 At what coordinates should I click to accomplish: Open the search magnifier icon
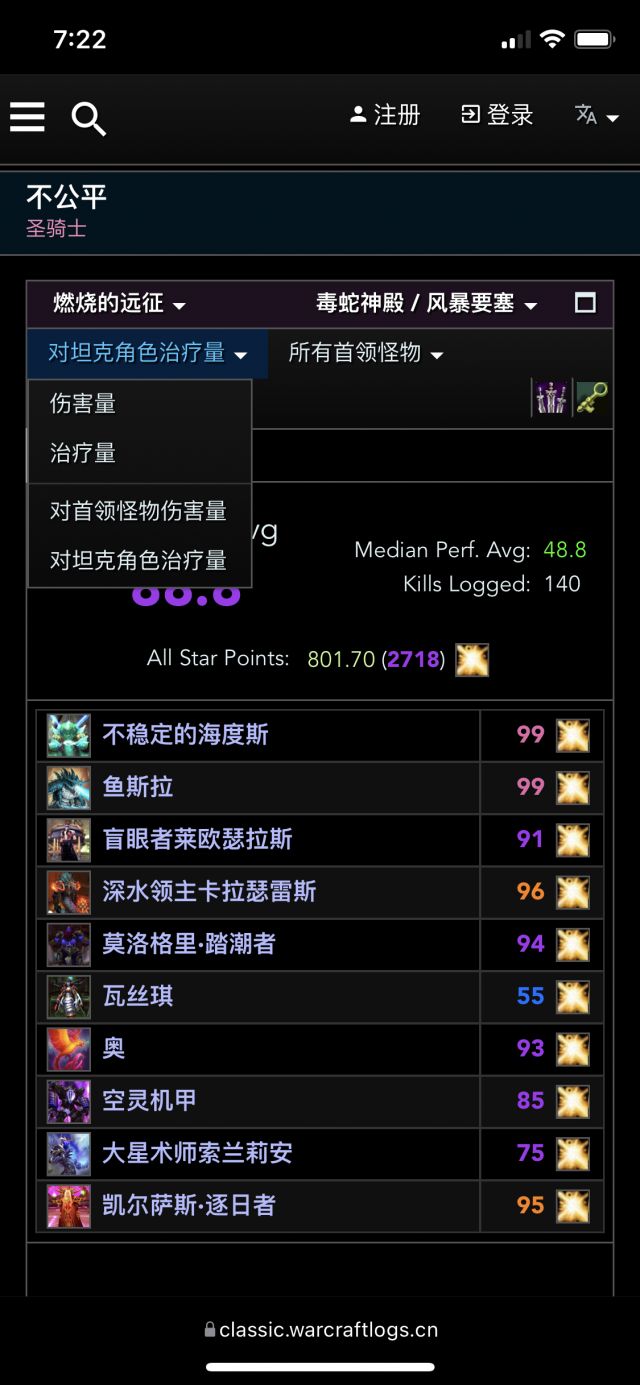tap(88, 118)
